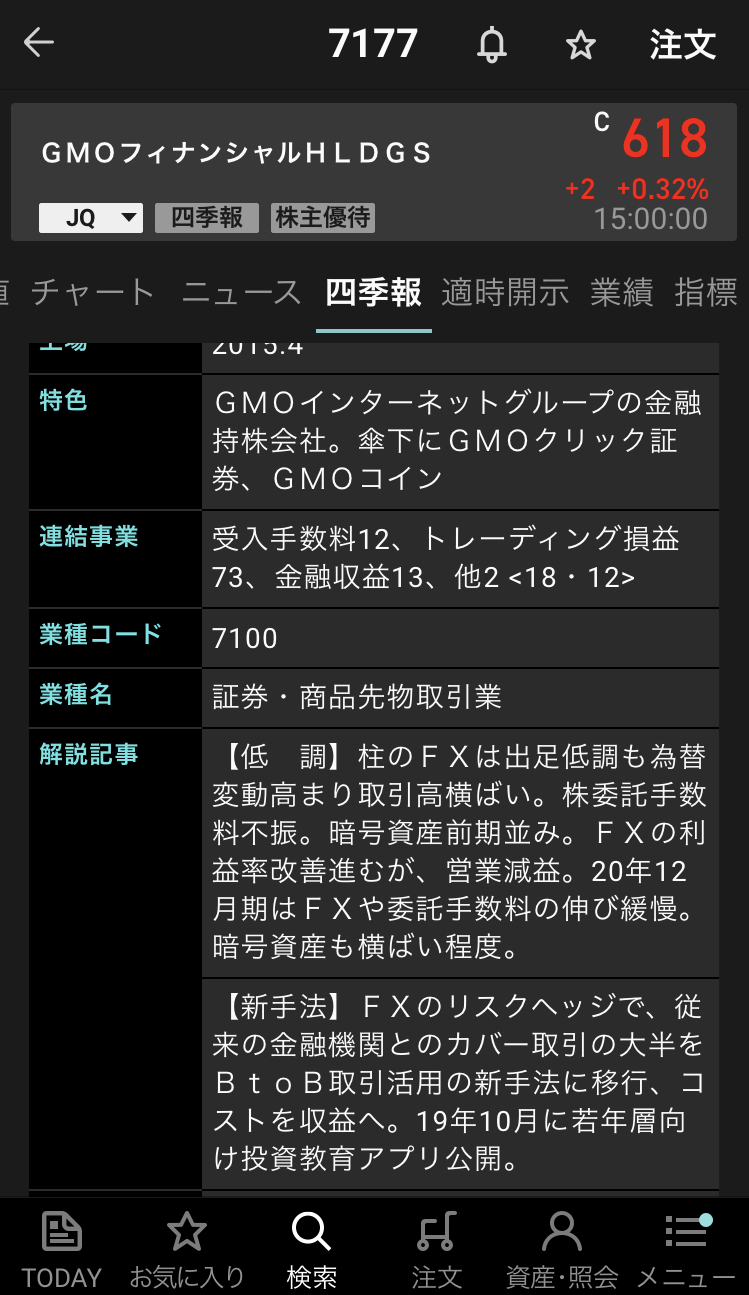Select the 四季報 top tab
749x1295 pixels.
click(x=374, y=293)
